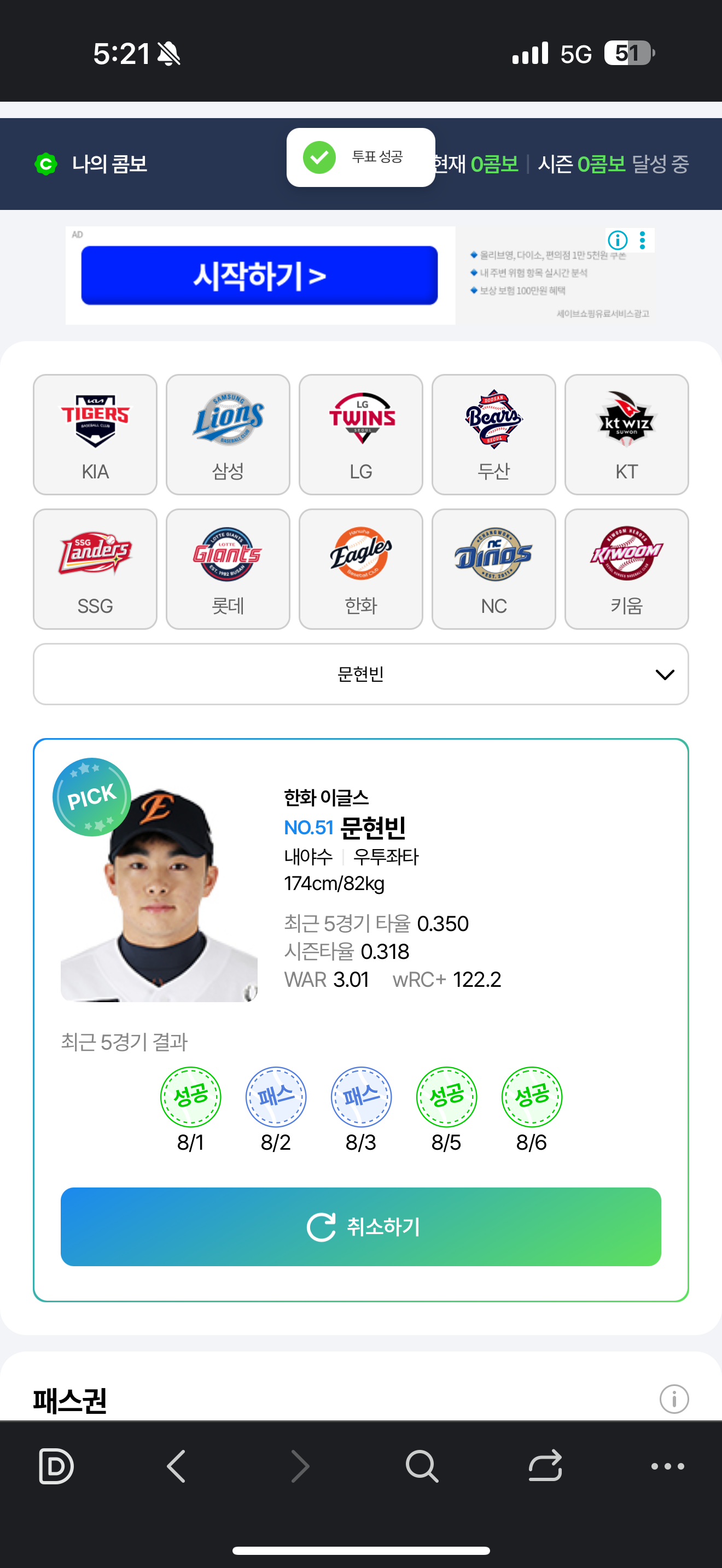
Task: Select the 삼성 Lions team
Action: click(x=228, y=434)
